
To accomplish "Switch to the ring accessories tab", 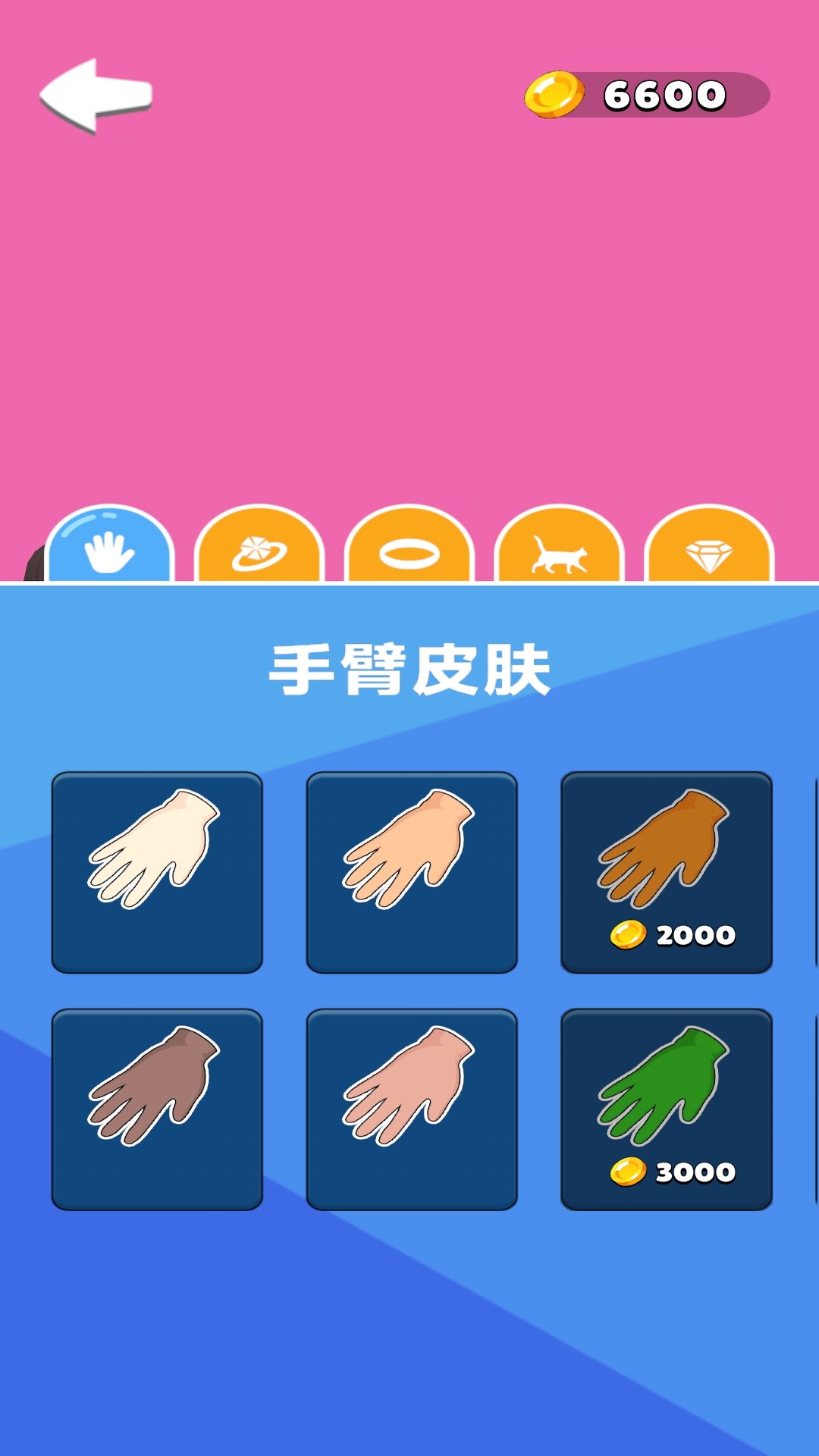I will pyautogui.click(x=259, y=544).
